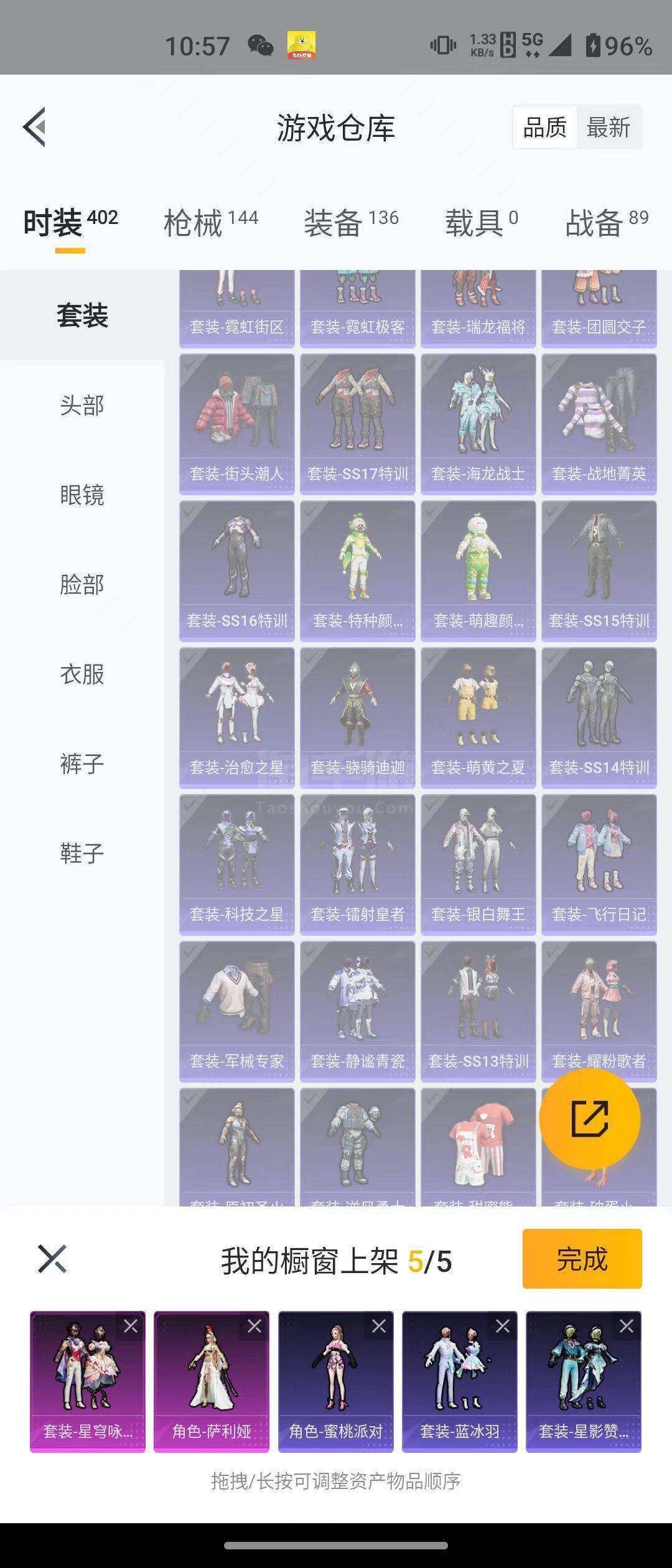672x1568 pixels.
Task: Open the 战备 tab
Action: point(606,223)
